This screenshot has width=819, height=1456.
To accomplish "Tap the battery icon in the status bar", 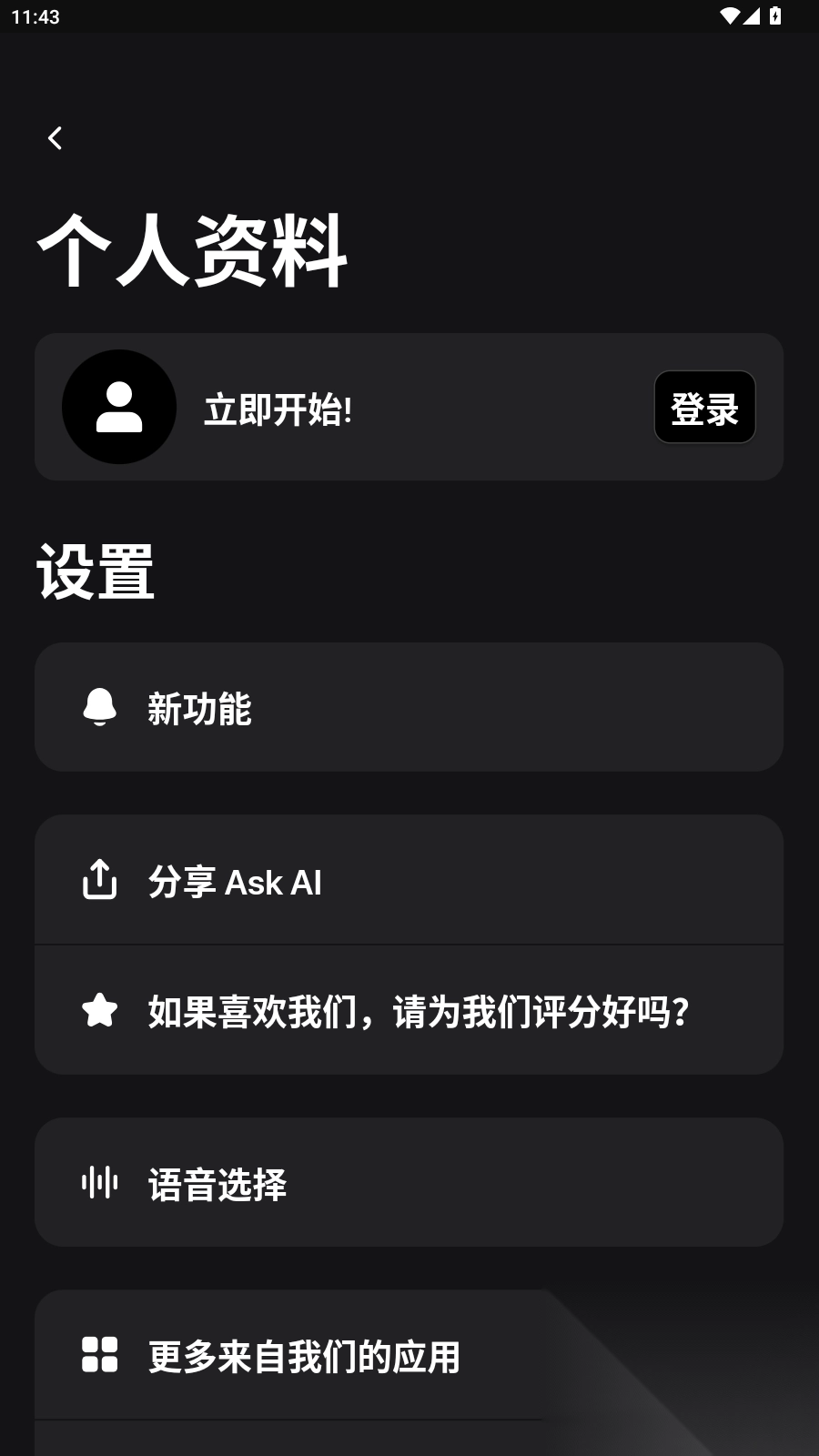I will 774,15.
